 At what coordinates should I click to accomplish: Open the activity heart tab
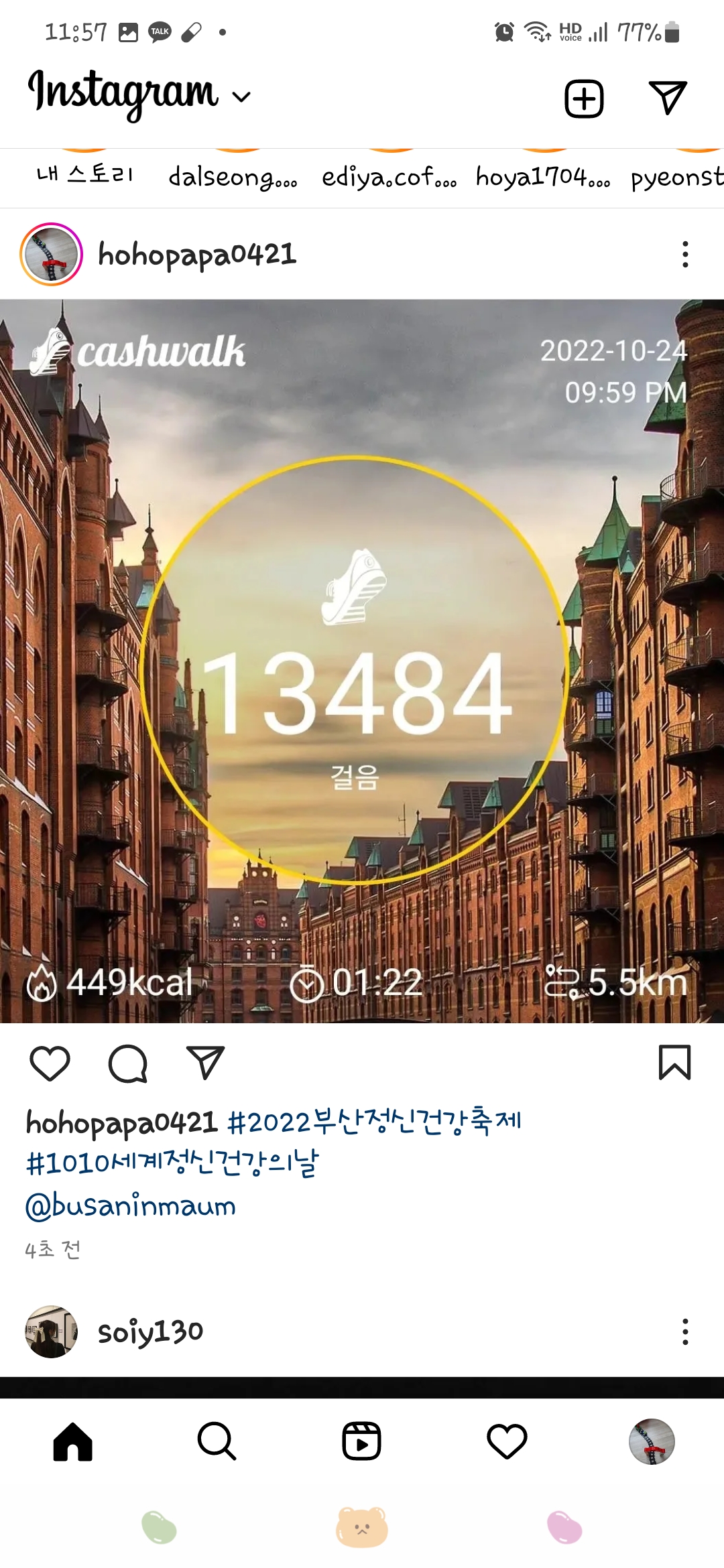point(507,1441)
